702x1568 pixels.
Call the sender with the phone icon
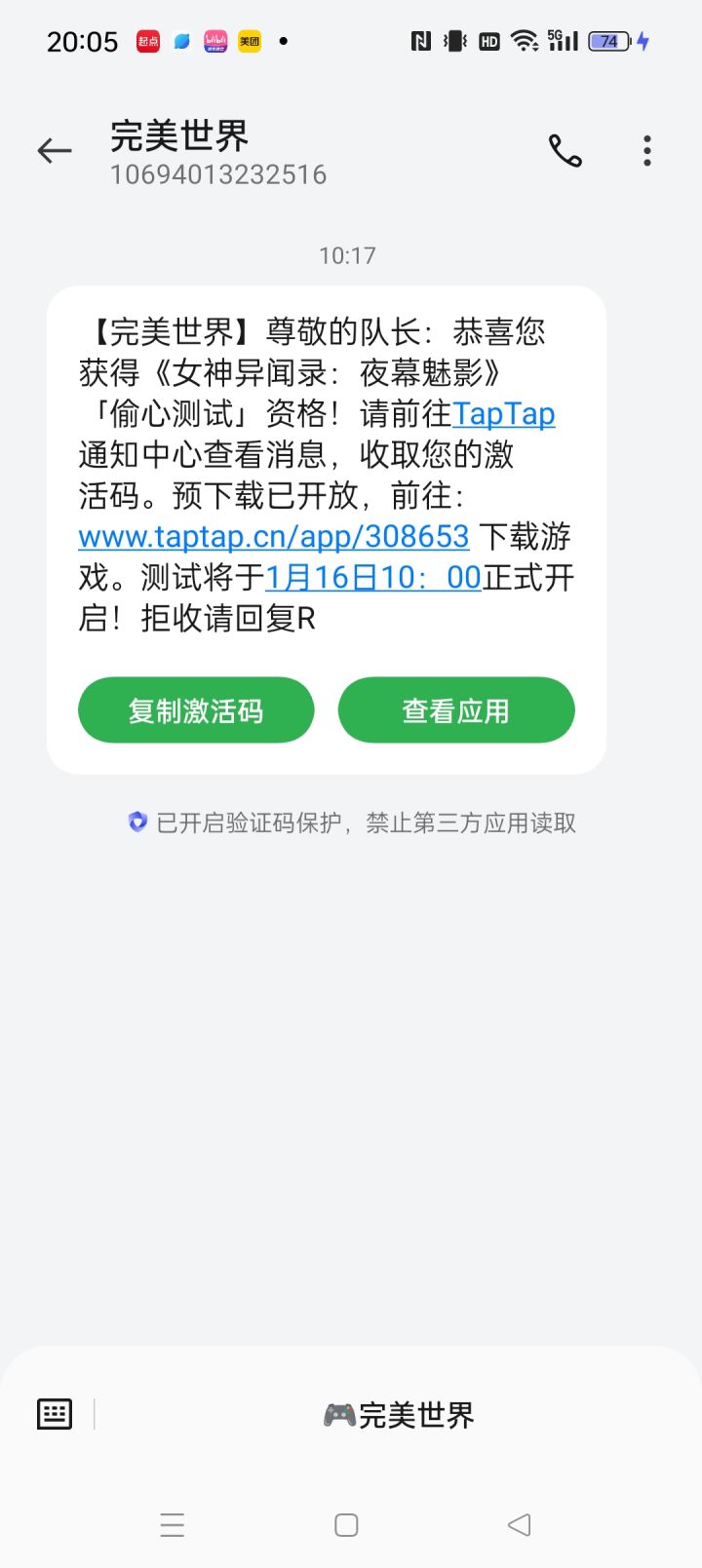(x=565, y=151)
